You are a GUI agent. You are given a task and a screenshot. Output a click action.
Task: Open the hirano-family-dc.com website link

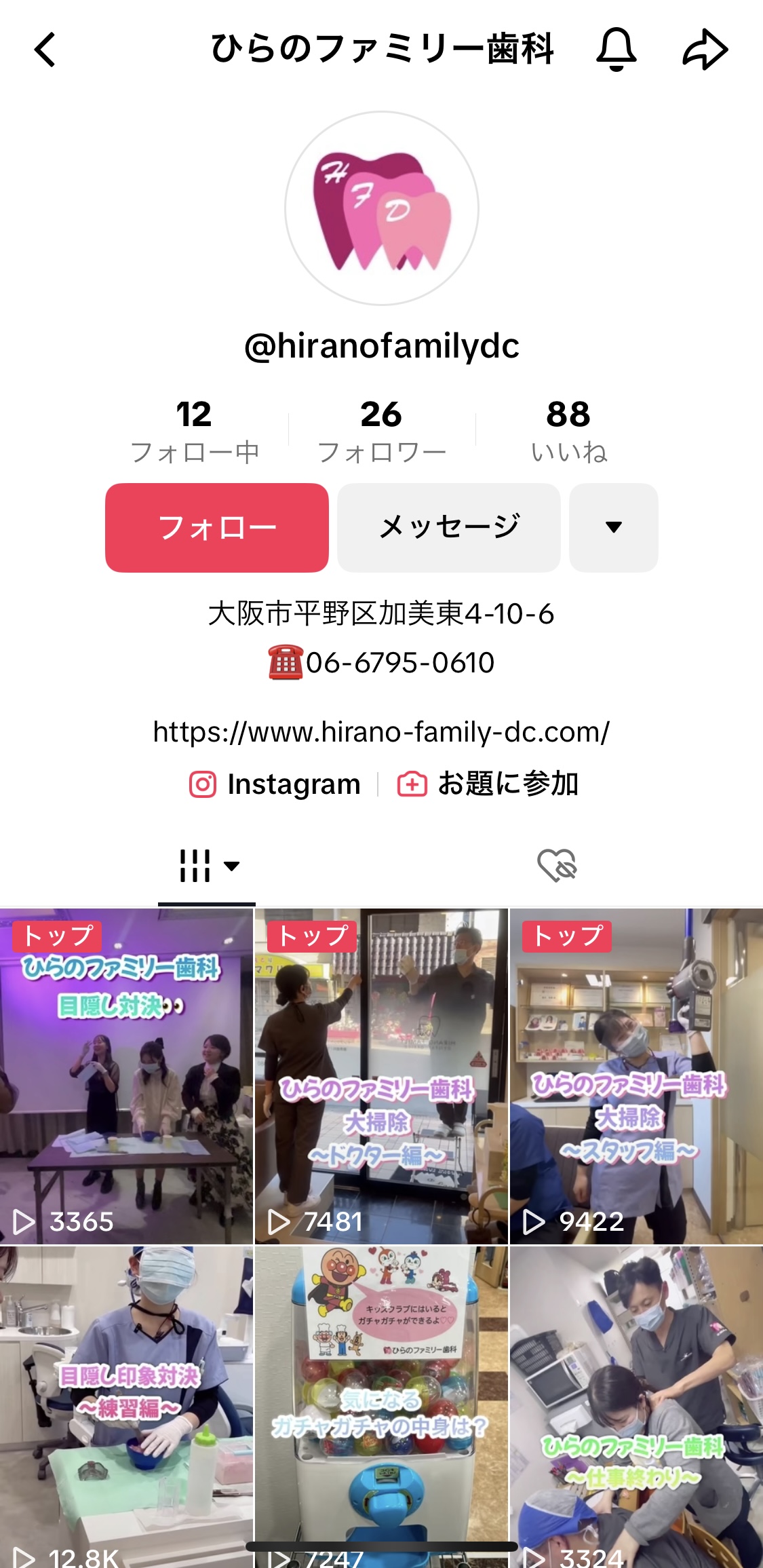[381, 732]
